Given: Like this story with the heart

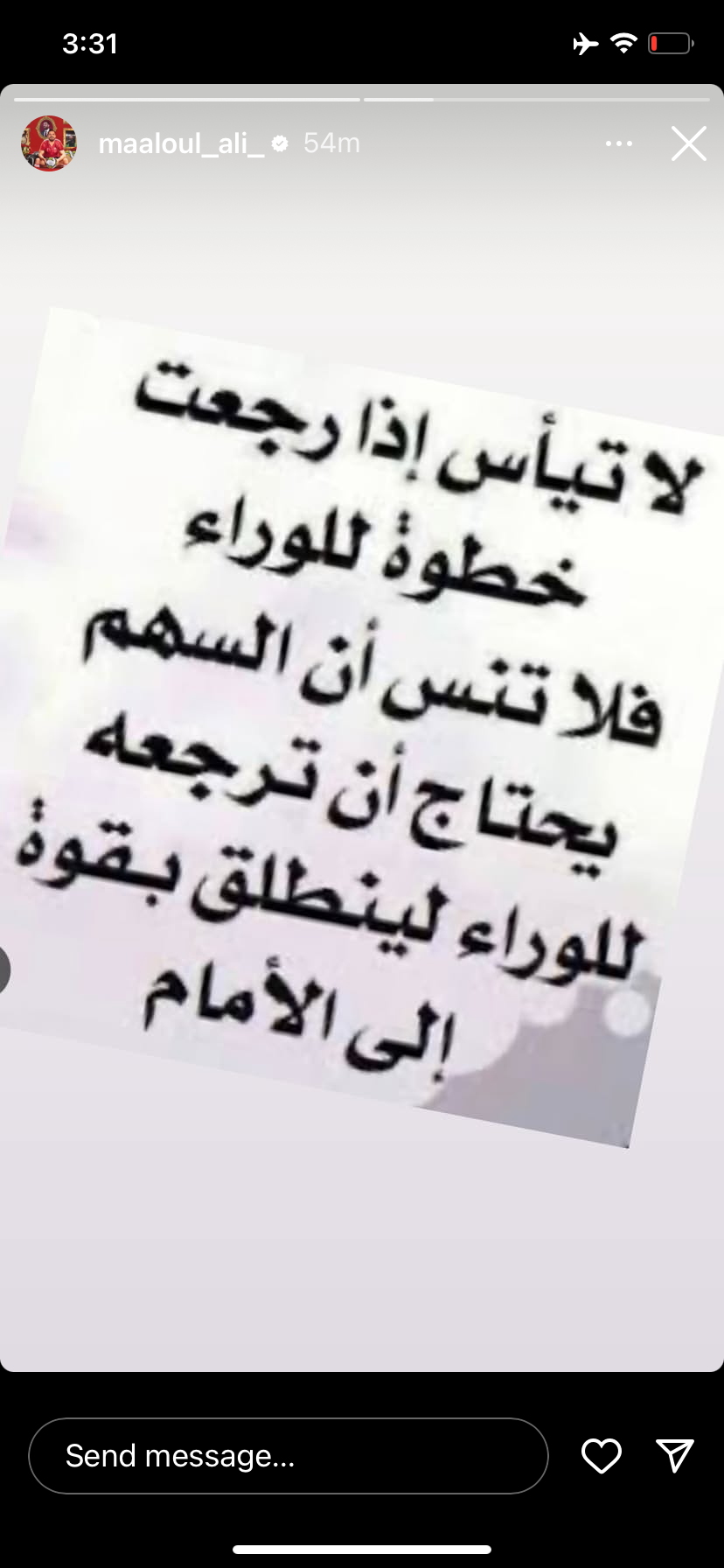Looking at the screenshot, I should [602, 1456].
